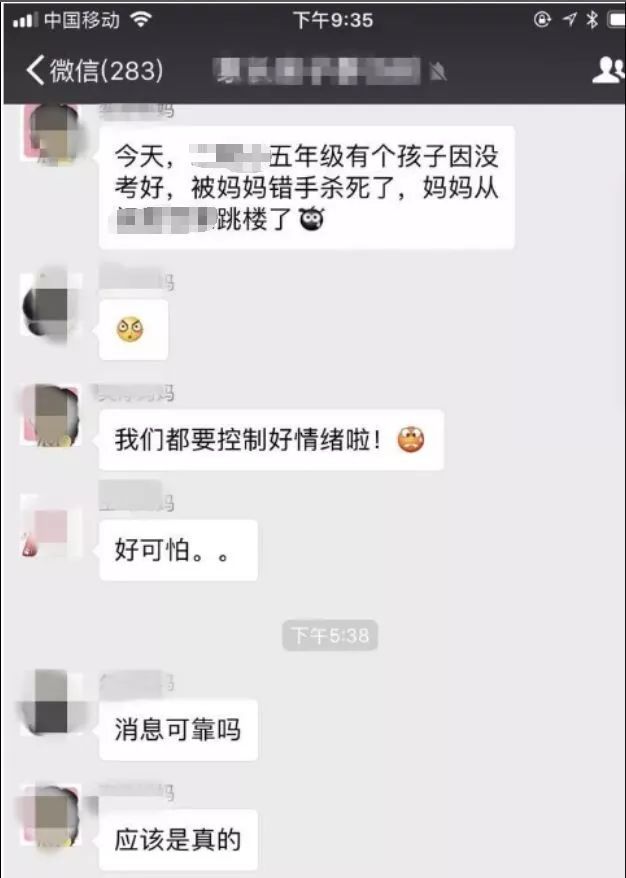Go back to 微信 chat list
Image resolution: width=626 pixels, height=878 pixels.
pyautogui.click(x=92, y=70)
